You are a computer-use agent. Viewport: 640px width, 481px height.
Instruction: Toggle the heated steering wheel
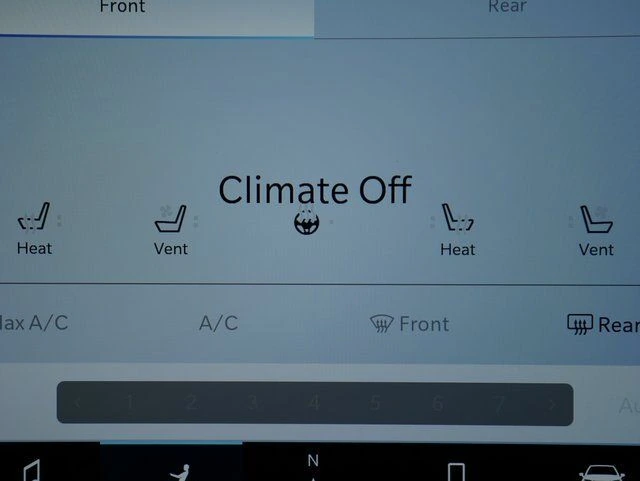(x=306, y=222)
